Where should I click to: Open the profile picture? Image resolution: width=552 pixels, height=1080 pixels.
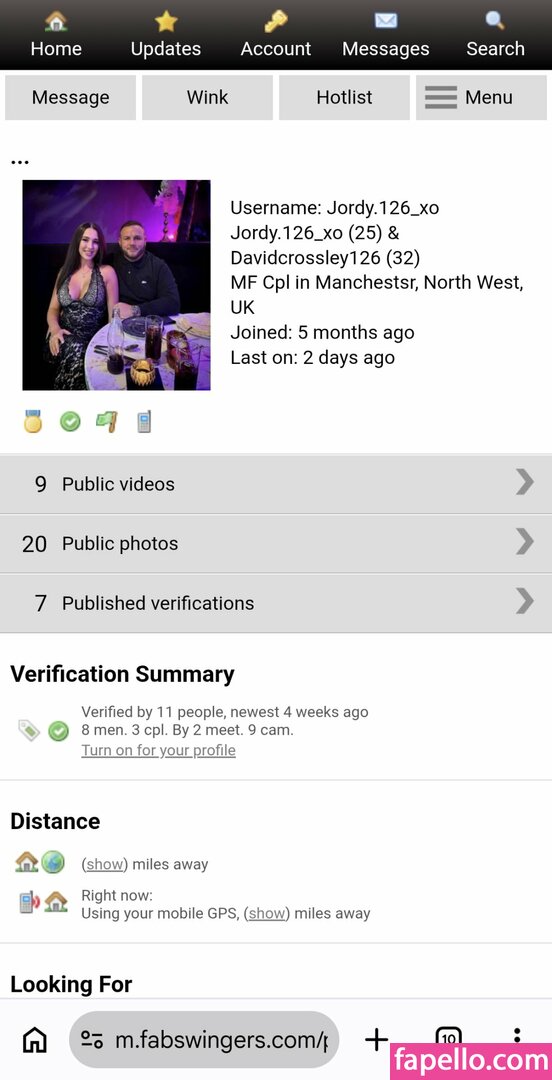point(116,285)
